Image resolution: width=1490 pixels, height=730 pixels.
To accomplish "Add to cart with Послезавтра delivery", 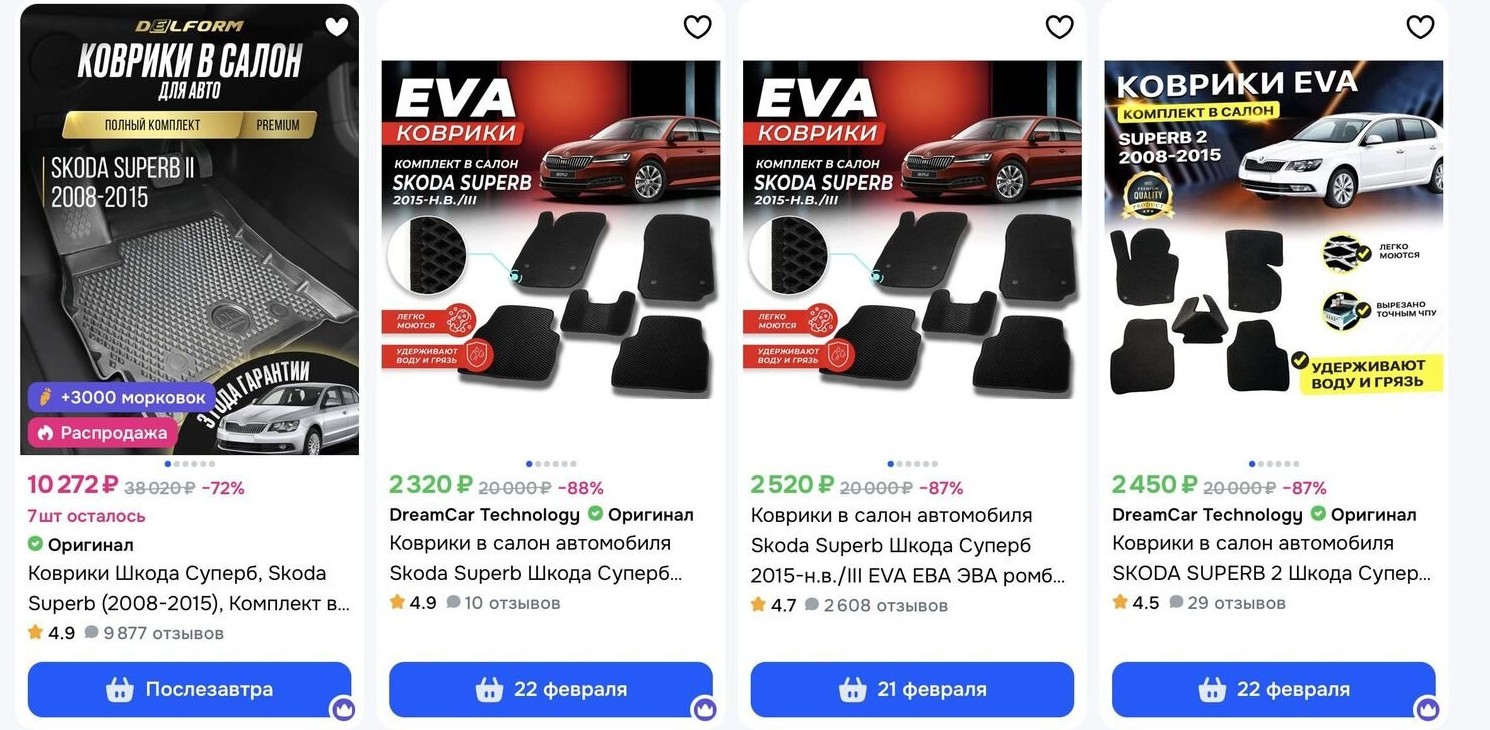I will click(189, 689).
